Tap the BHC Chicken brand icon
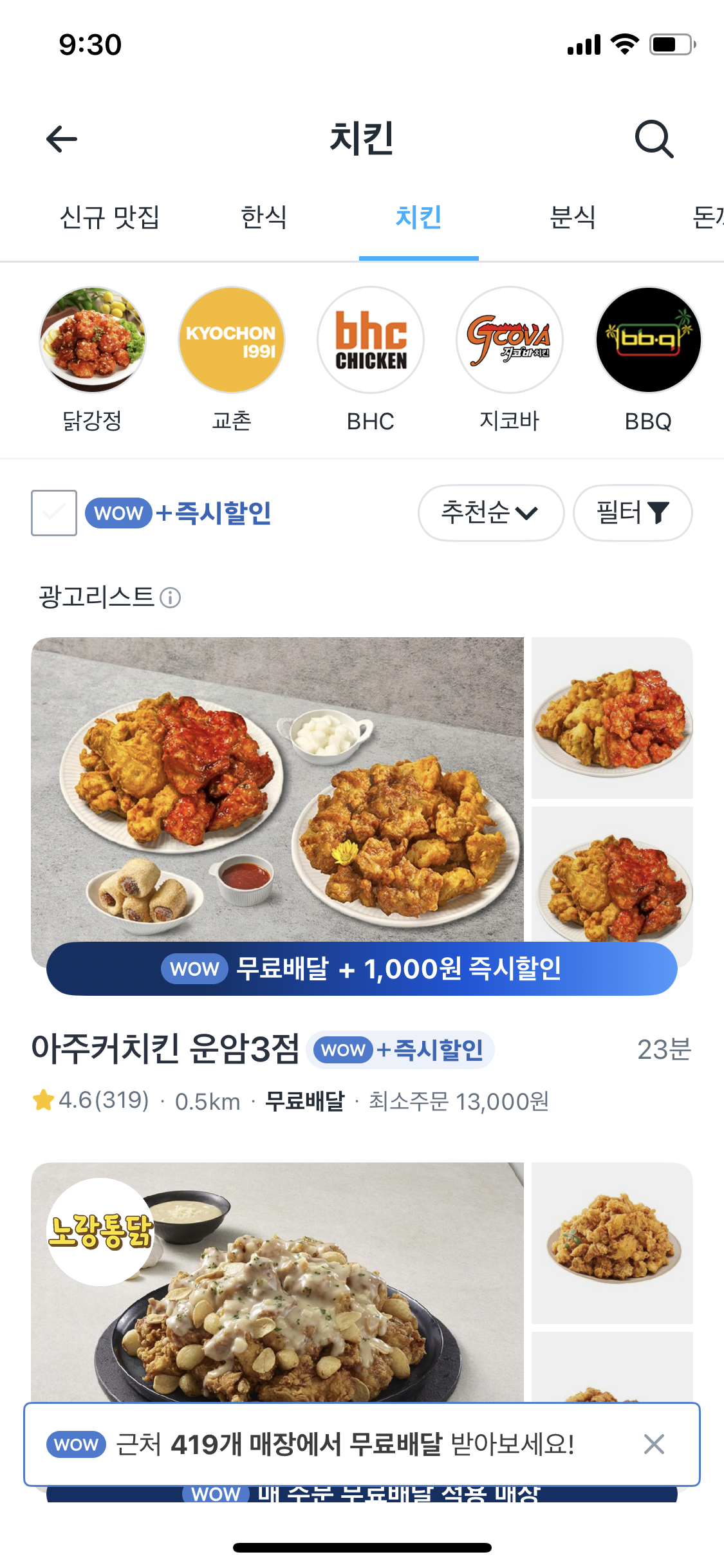The width and height of the screenshot is (724, 1568). click(370, 340)
